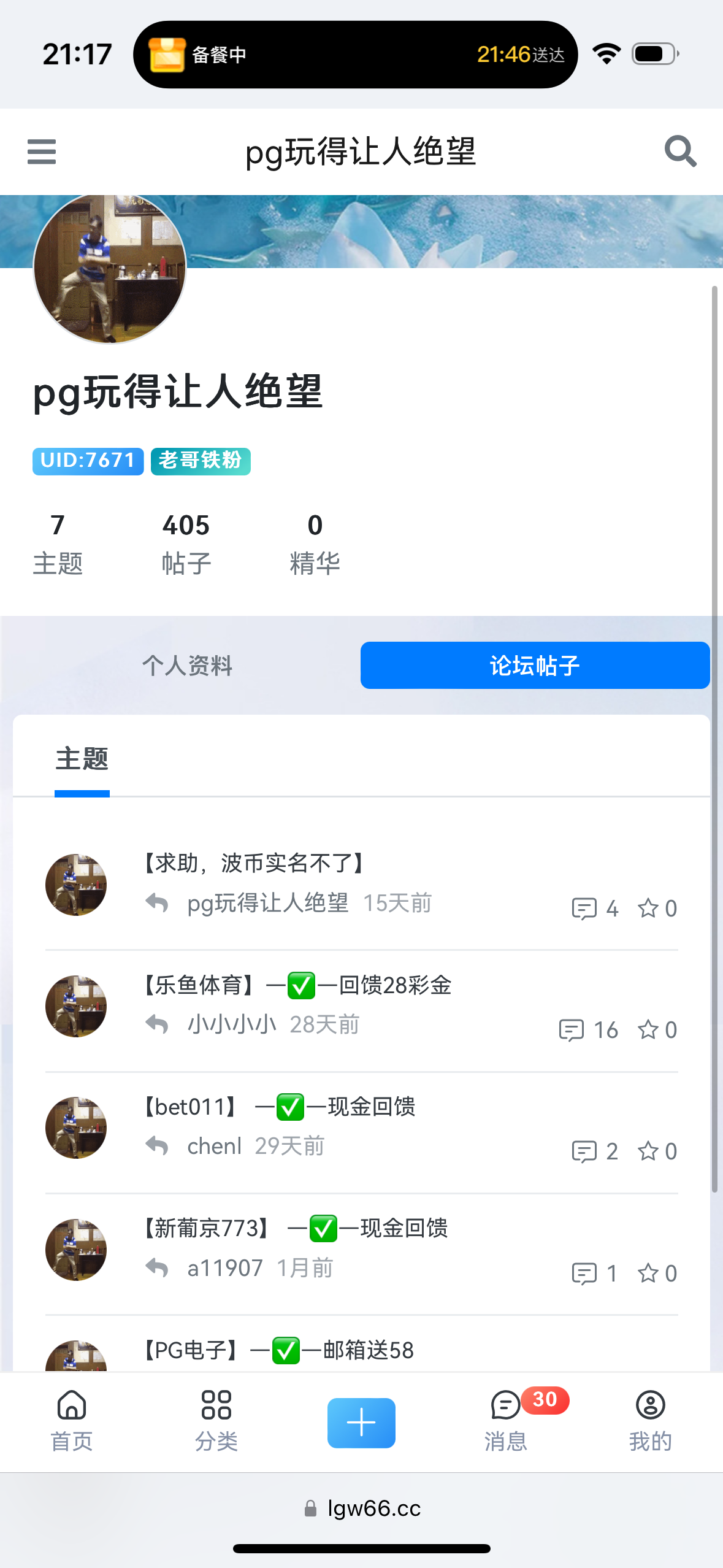
Task: Open the hamburger drawer menu
Action: (42, 152)
